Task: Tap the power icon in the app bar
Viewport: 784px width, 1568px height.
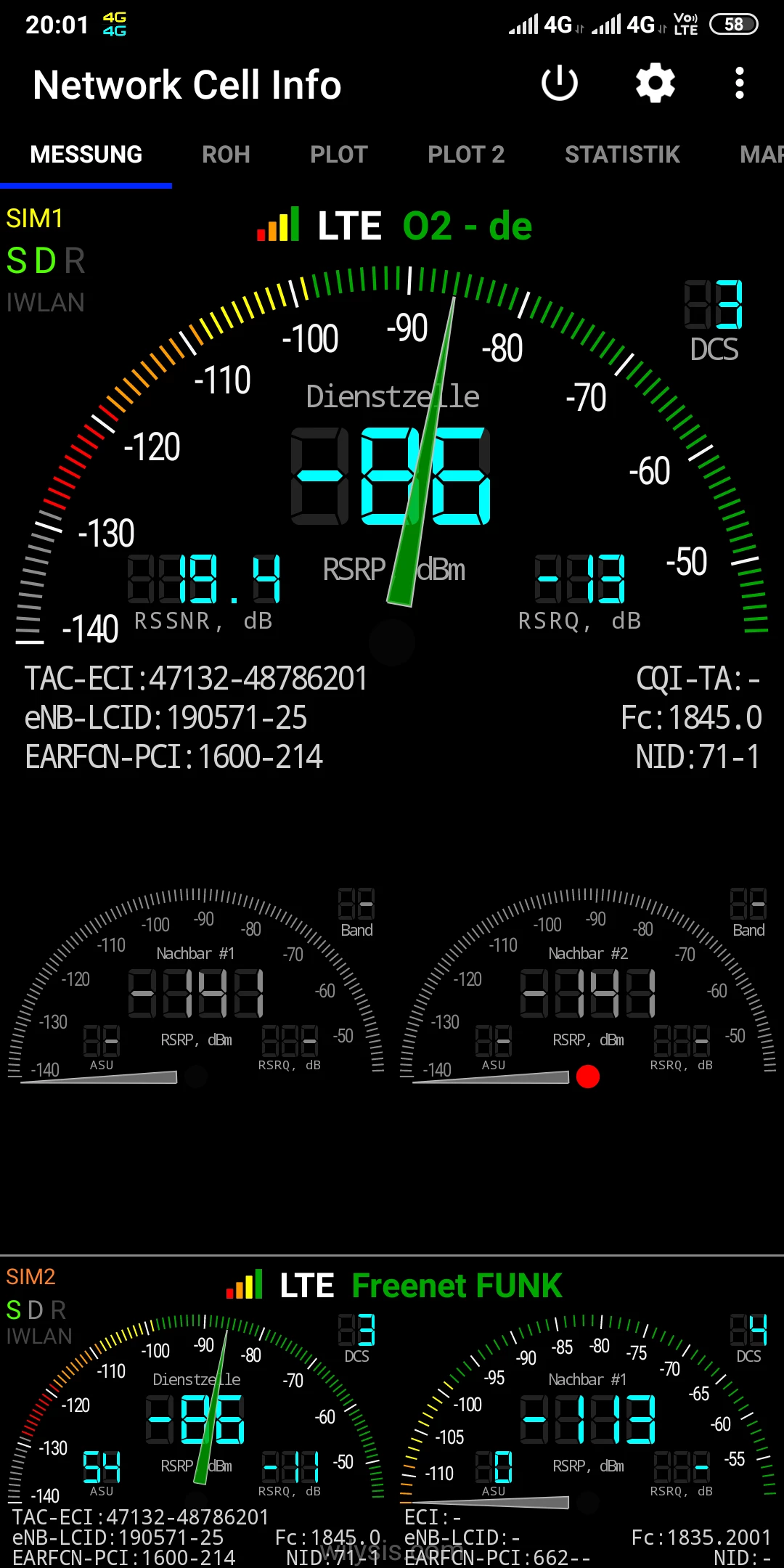Action: 560,83
